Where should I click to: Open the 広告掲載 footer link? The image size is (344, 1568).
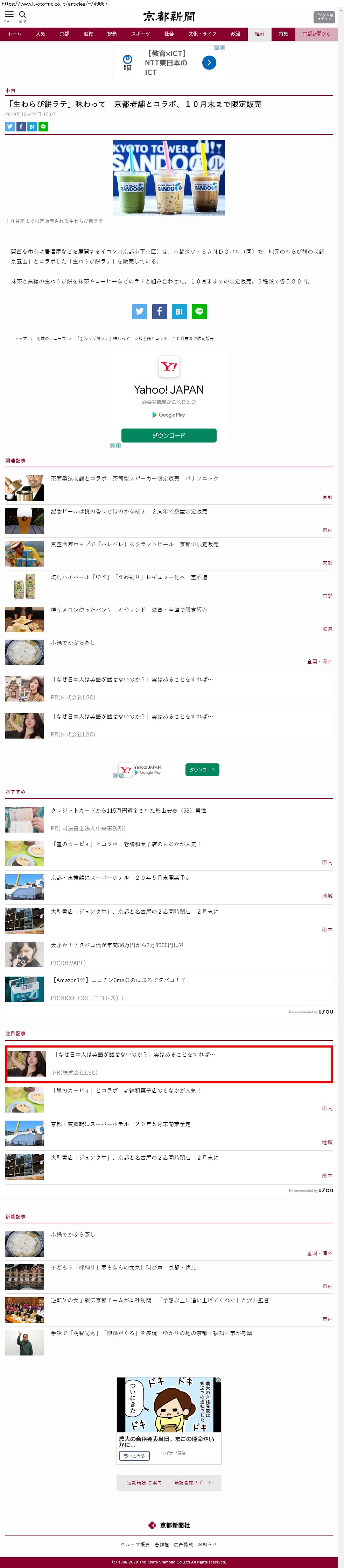pos(182,1544)
